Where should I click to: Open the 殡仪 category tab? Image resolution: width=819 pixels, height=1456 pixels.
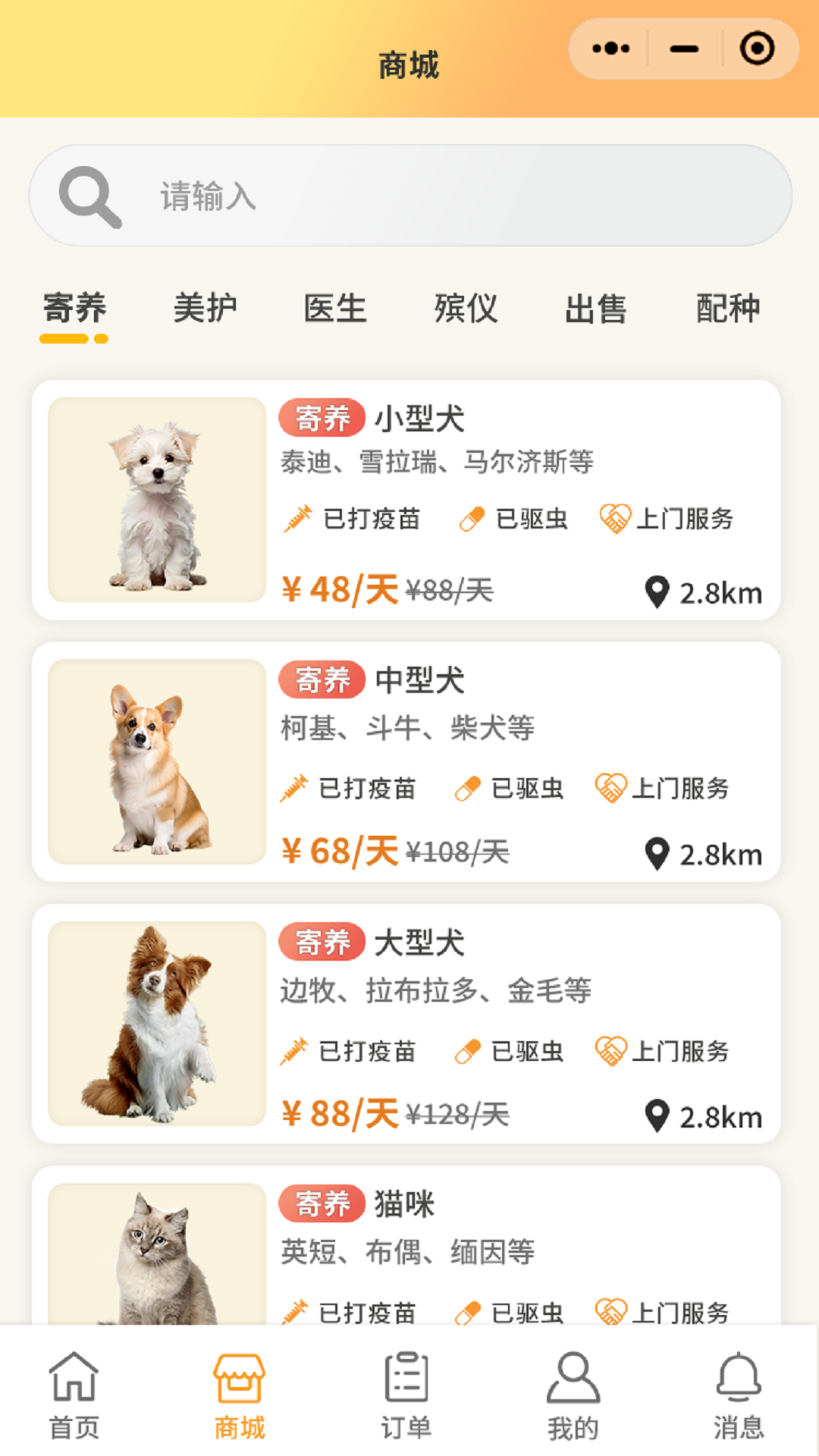(466, 309)
